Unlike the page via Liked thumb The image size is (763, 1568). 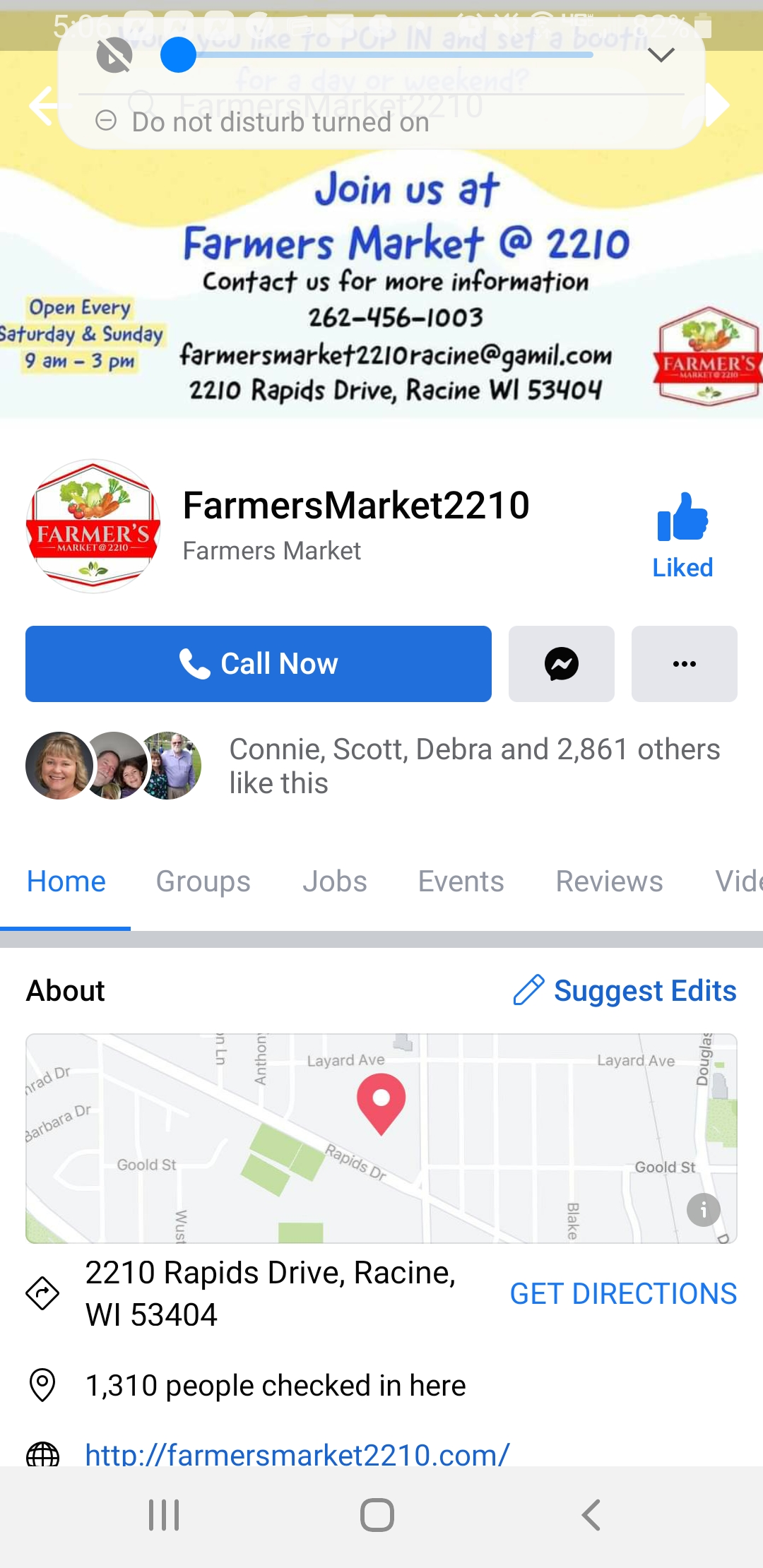(682, 535)
